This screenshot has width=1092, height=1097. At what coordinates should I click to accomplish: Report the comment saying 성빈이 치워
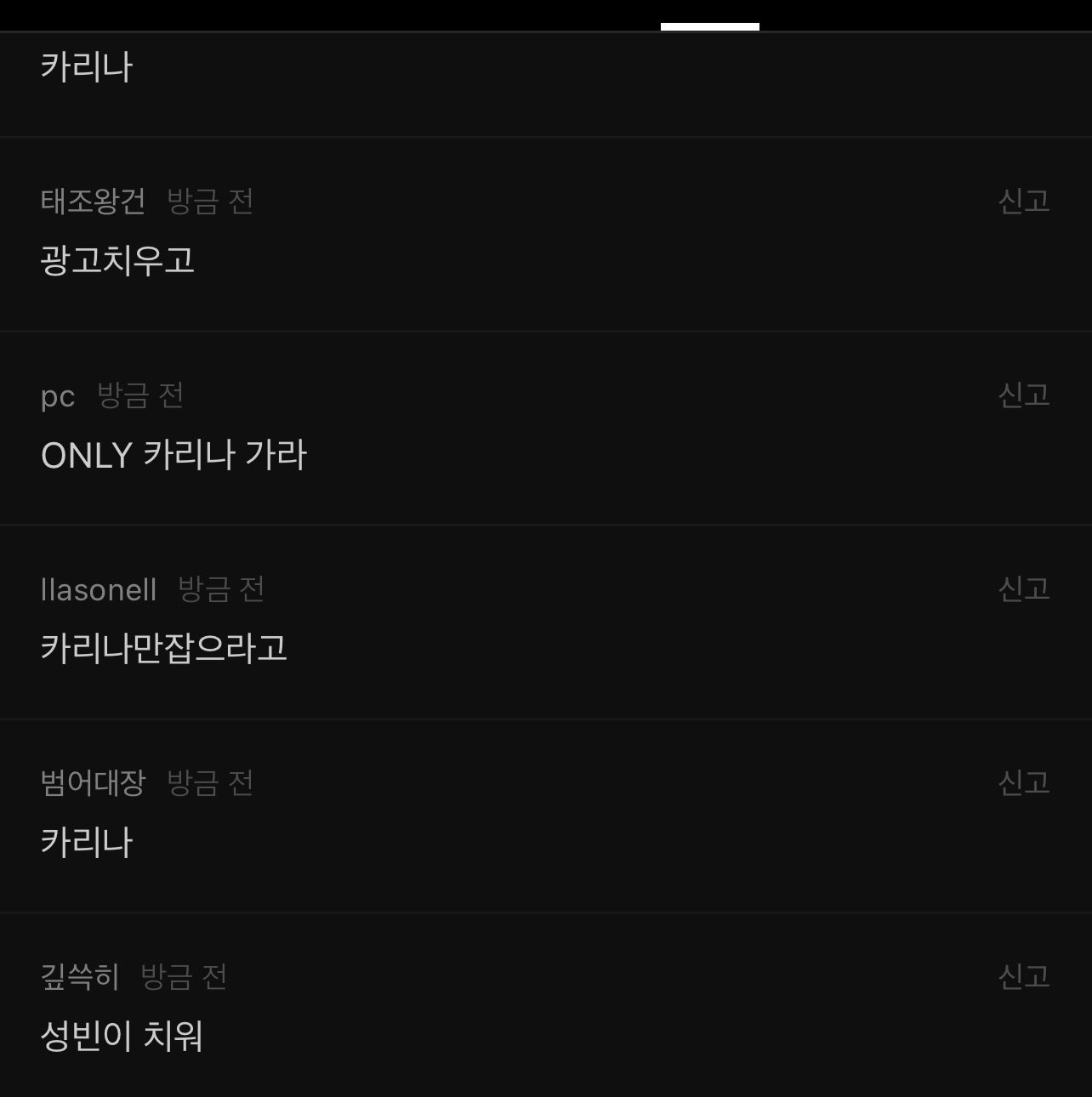1023,977
